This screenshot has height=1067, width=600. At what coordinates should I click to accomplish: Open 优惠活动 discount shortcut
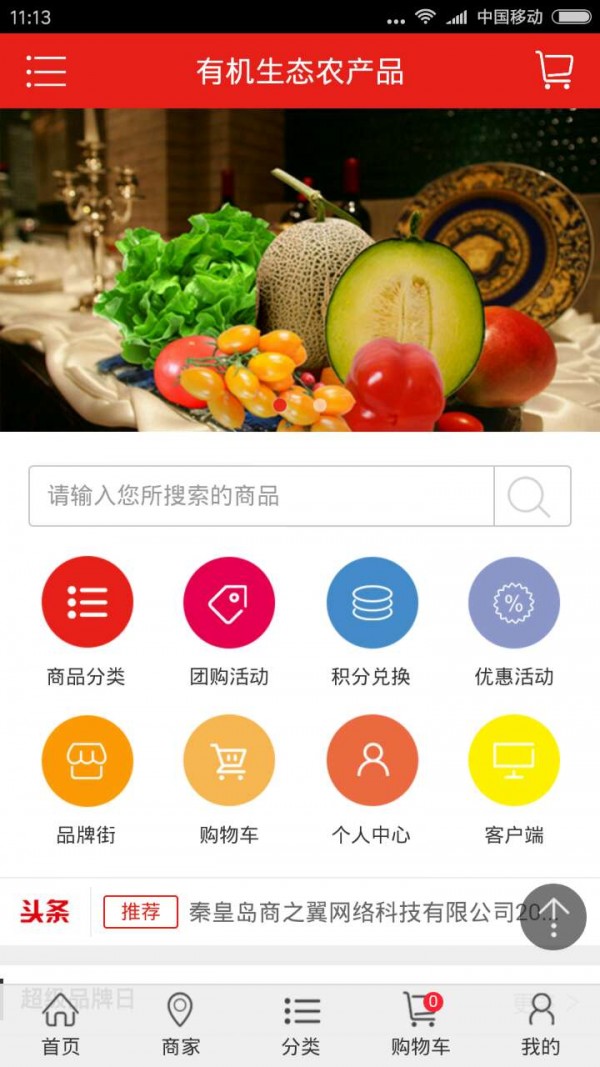point(514,602)
